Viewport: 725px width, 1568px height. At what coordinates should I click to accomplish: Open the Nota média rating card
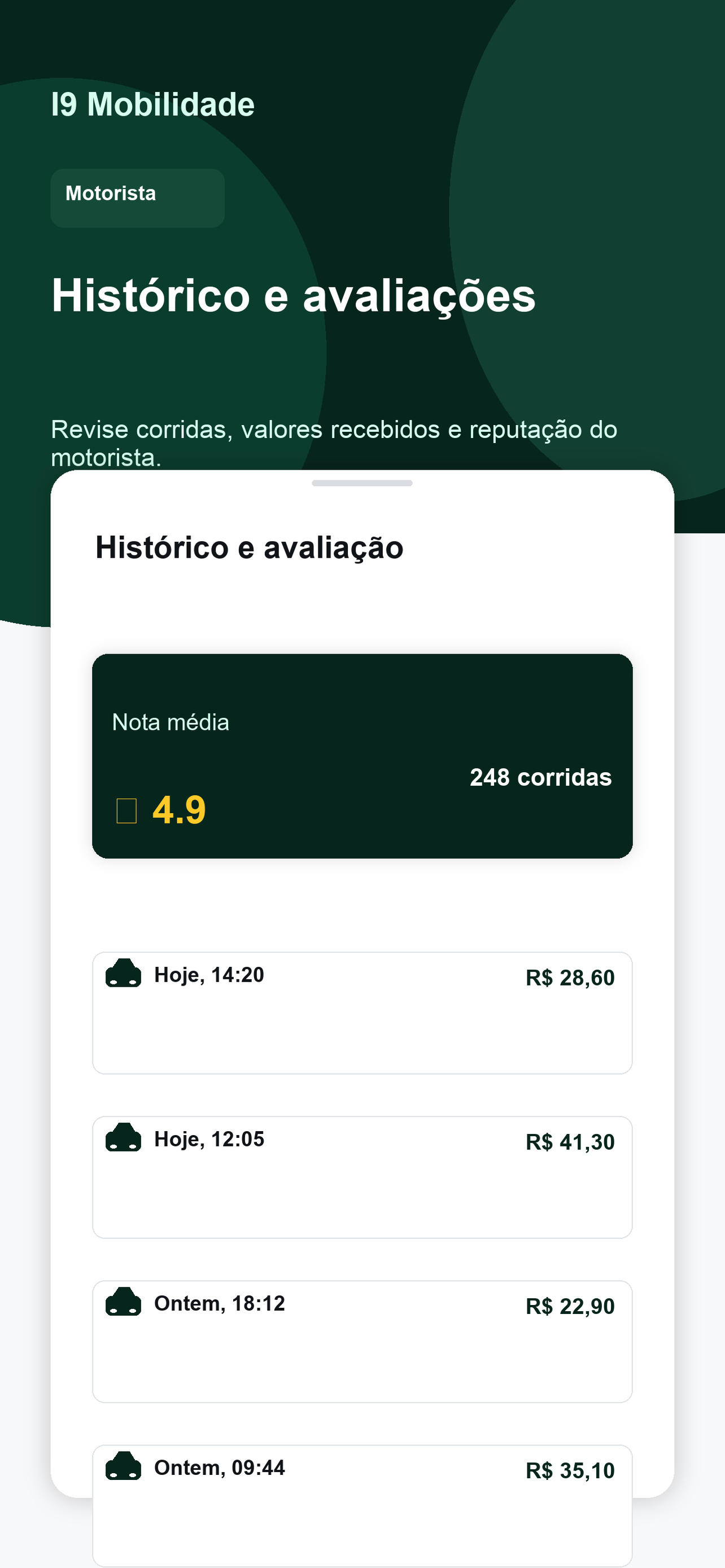click(362, 756)
